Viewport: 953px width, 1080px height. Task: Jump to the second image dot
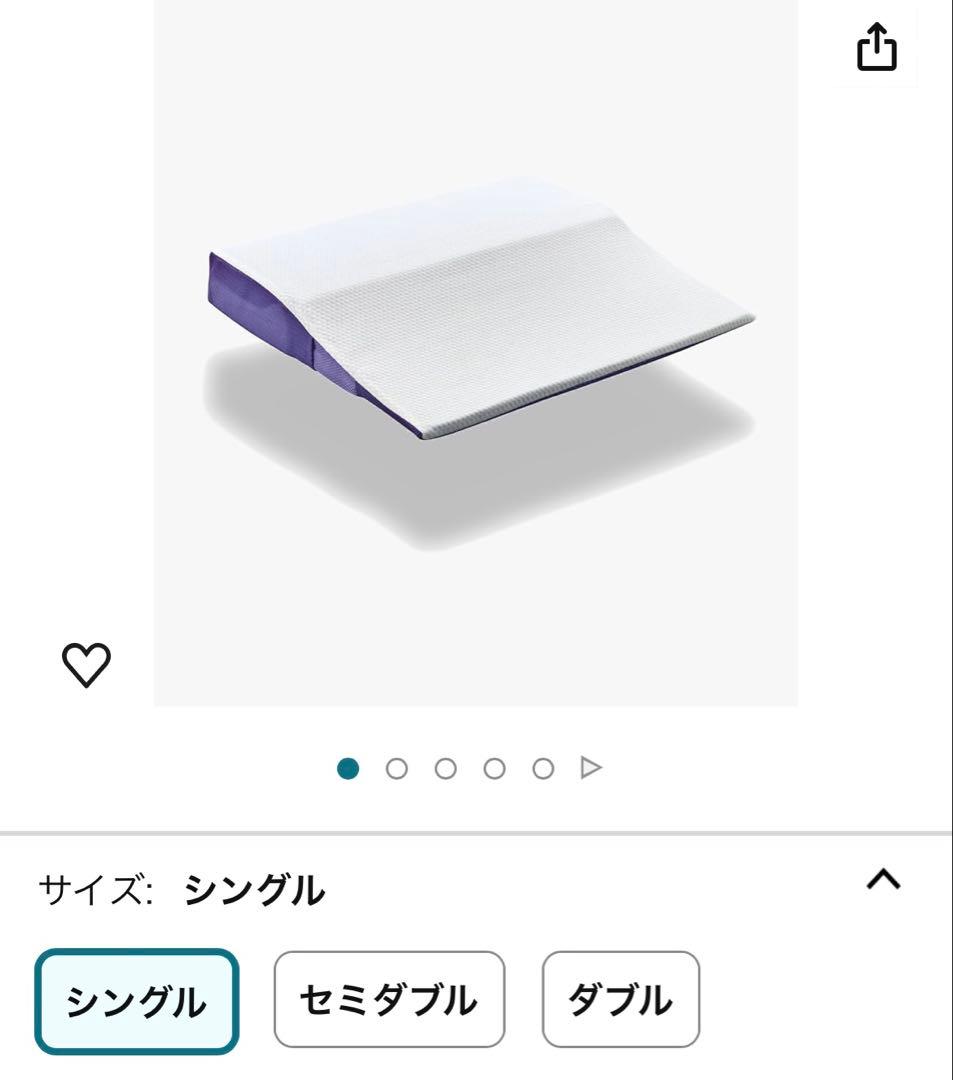click(x=397, y=768)
